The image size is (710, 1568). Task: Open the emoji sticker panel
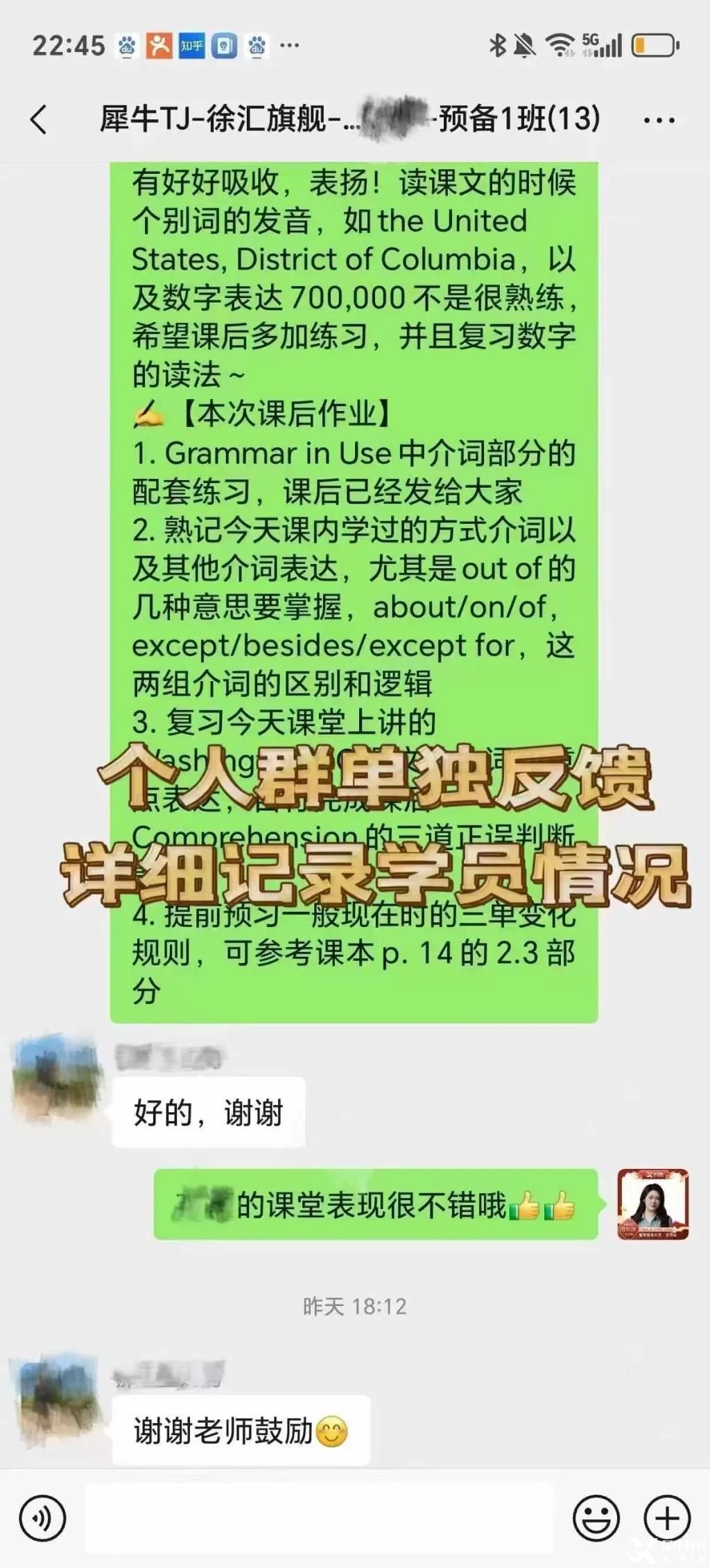pos(596,1518)
